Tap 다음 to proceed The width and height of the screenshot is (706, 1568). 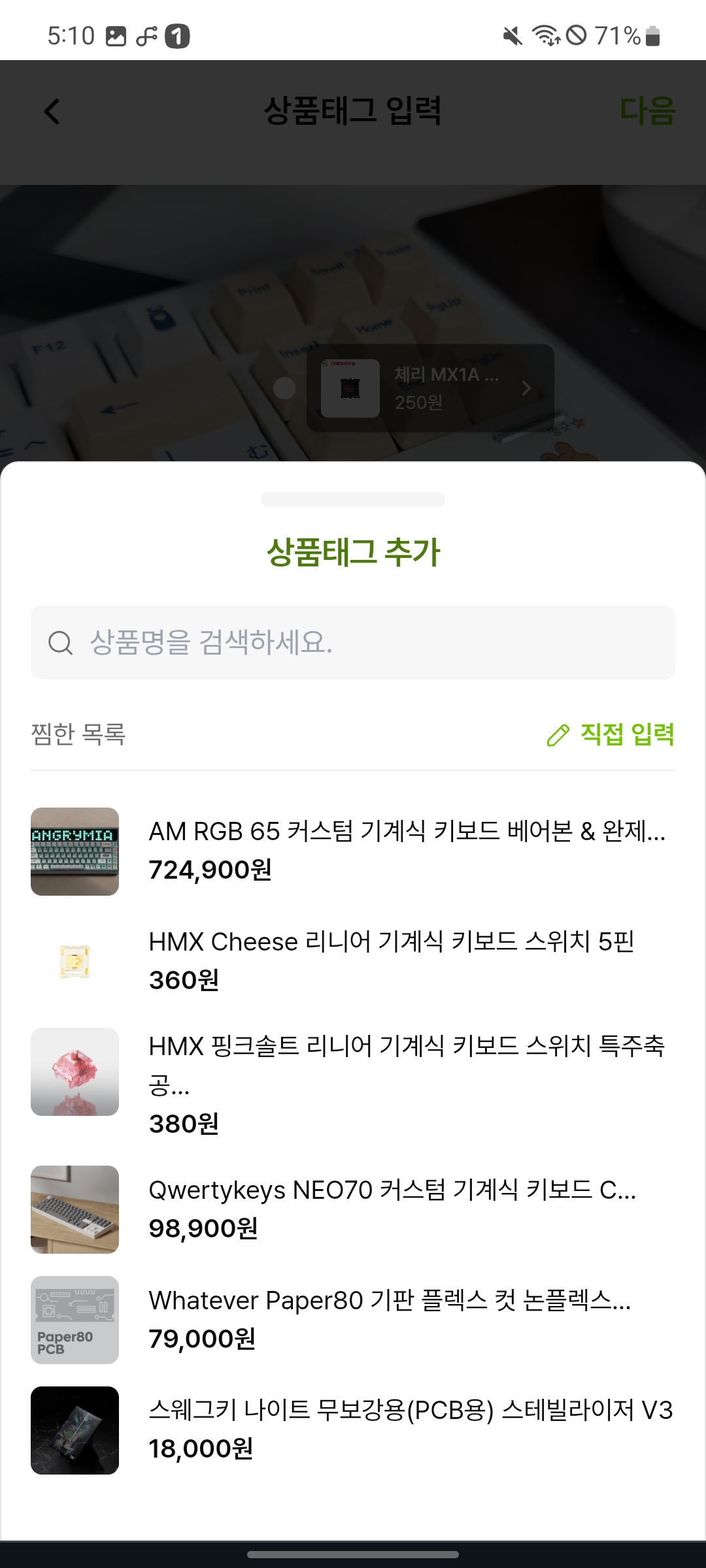(x=647, y=111)
